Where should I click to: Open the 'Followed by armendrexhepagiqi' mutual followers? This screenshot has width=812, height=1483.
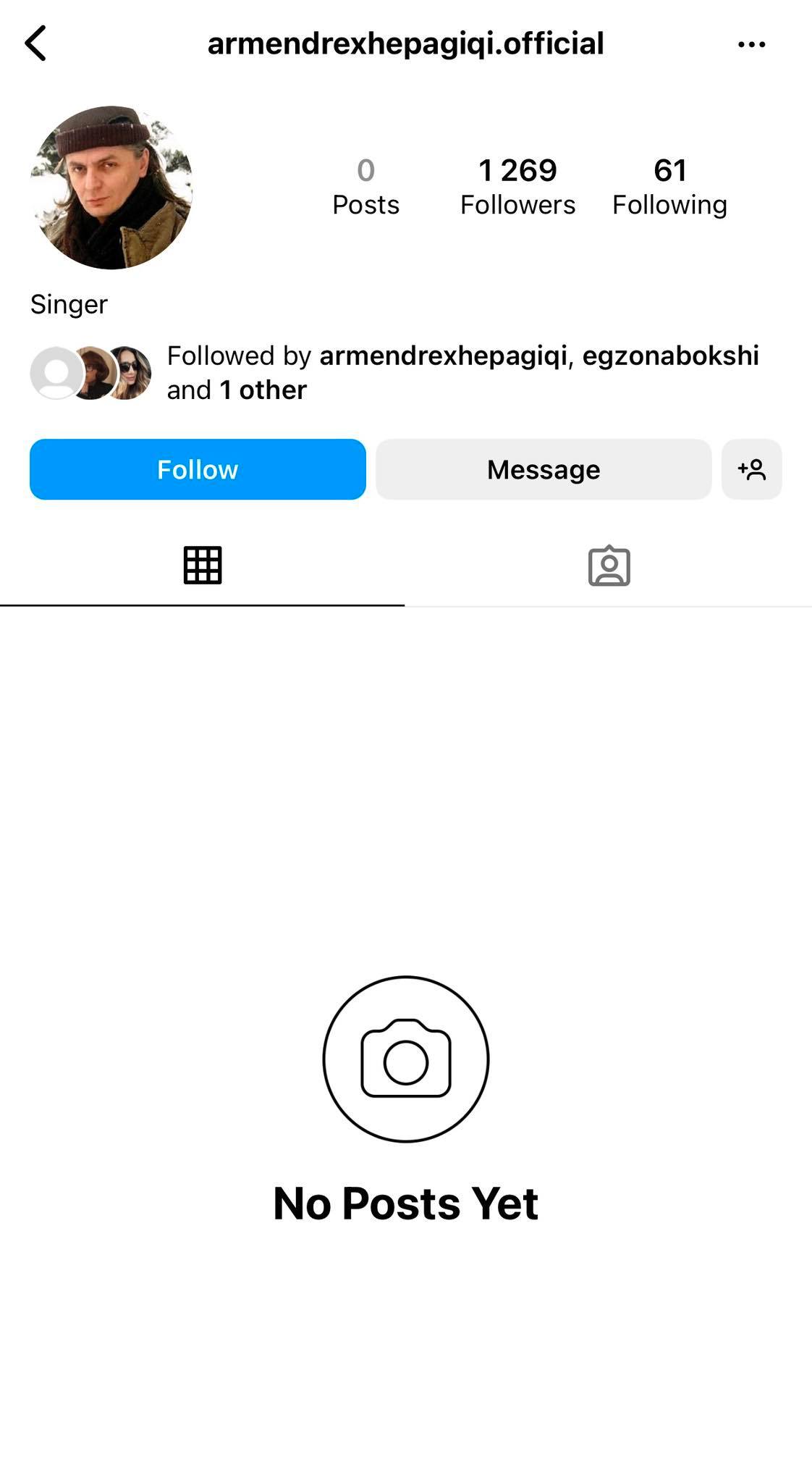click(441, 356)
